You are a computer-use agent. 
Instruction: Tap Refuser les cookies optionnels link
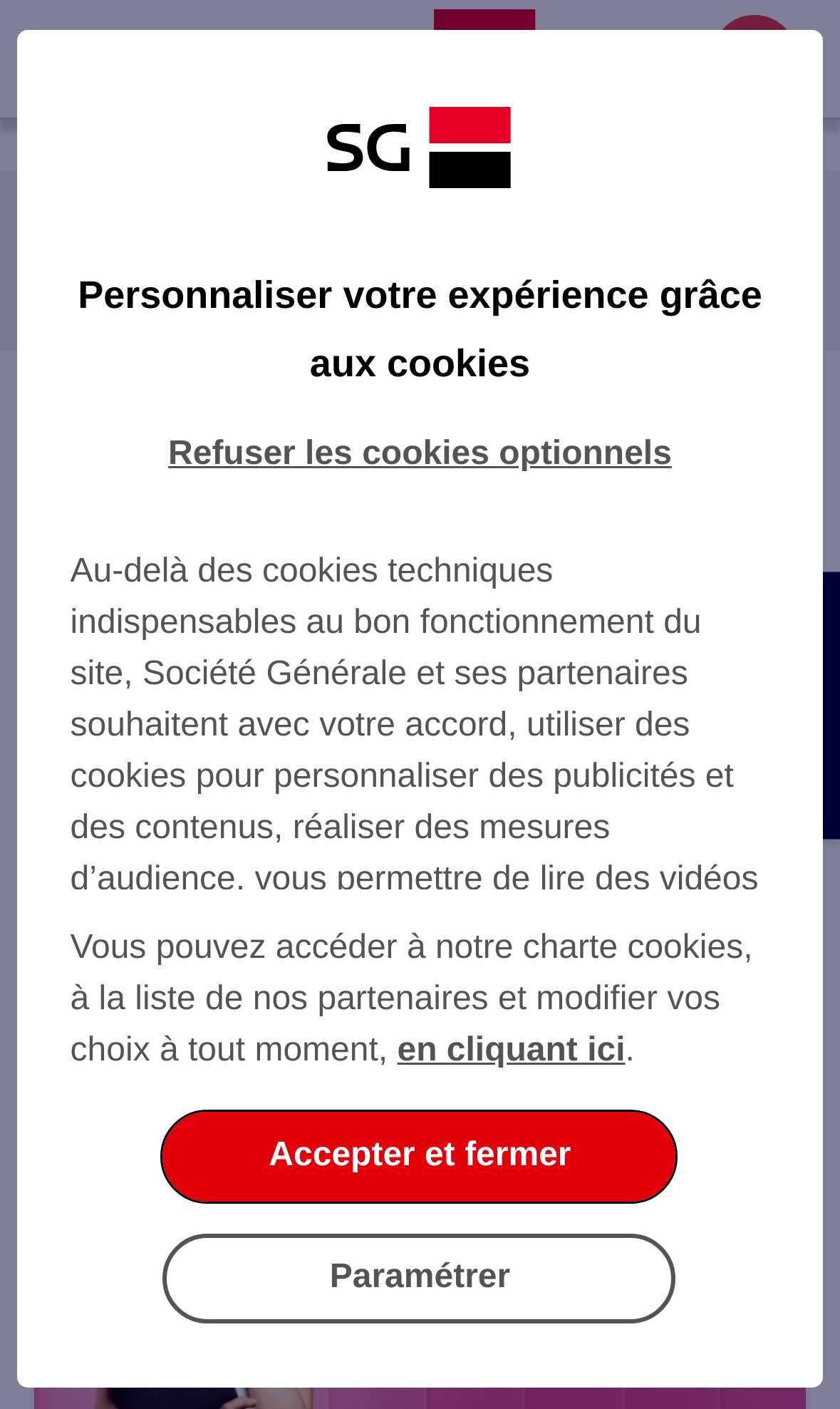pos(420,453)
